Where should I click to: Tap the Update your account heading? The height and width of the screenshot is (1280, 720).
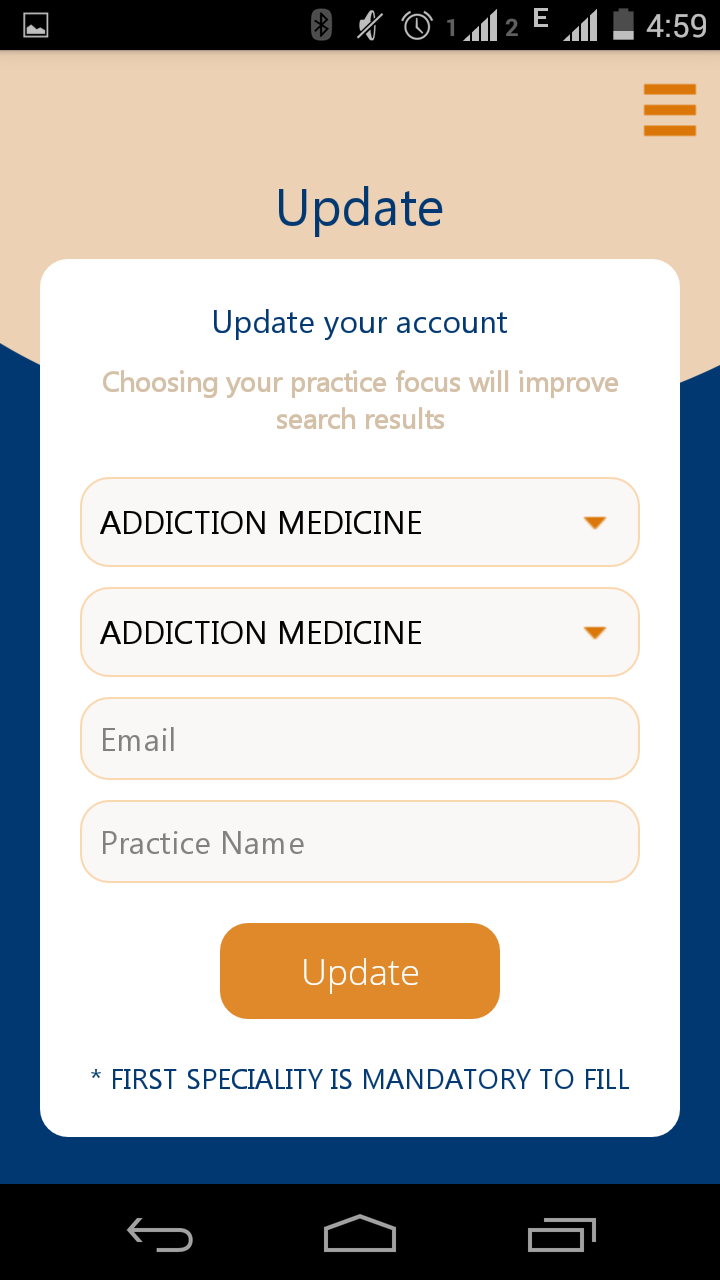click(359, 322)
